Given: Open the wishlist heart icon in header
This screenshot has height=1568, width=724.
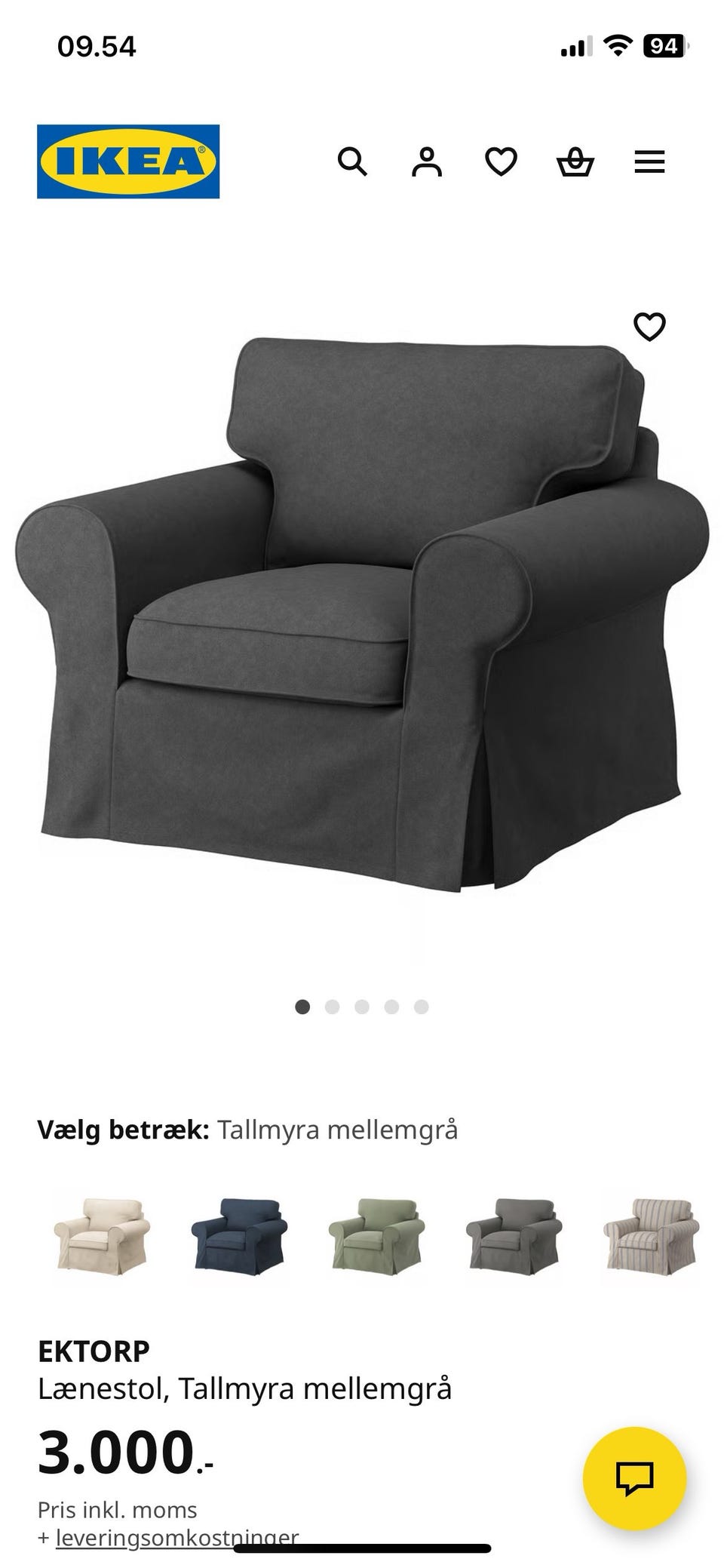Looking at the screenshot, I should point(500,161).
